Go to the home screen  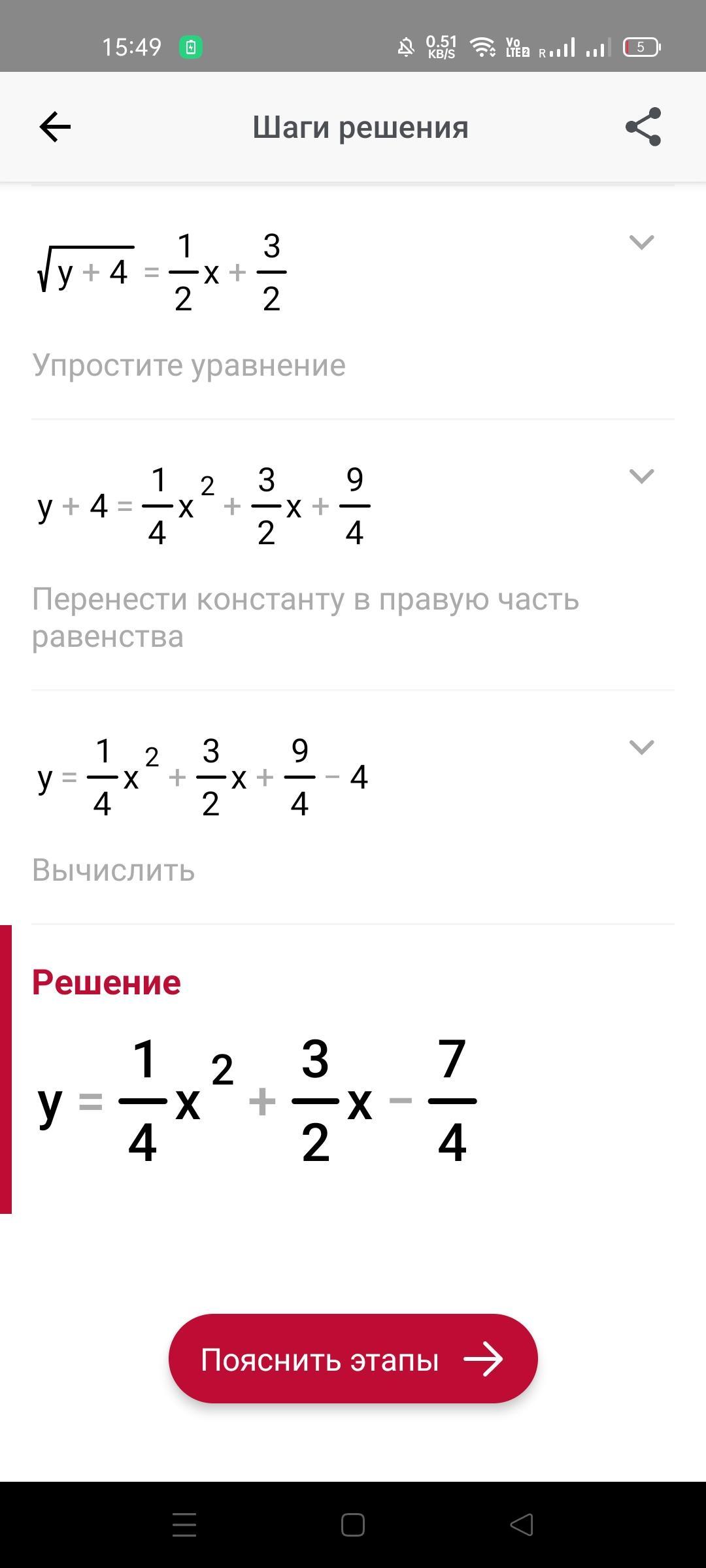[x=353, y=1525]
